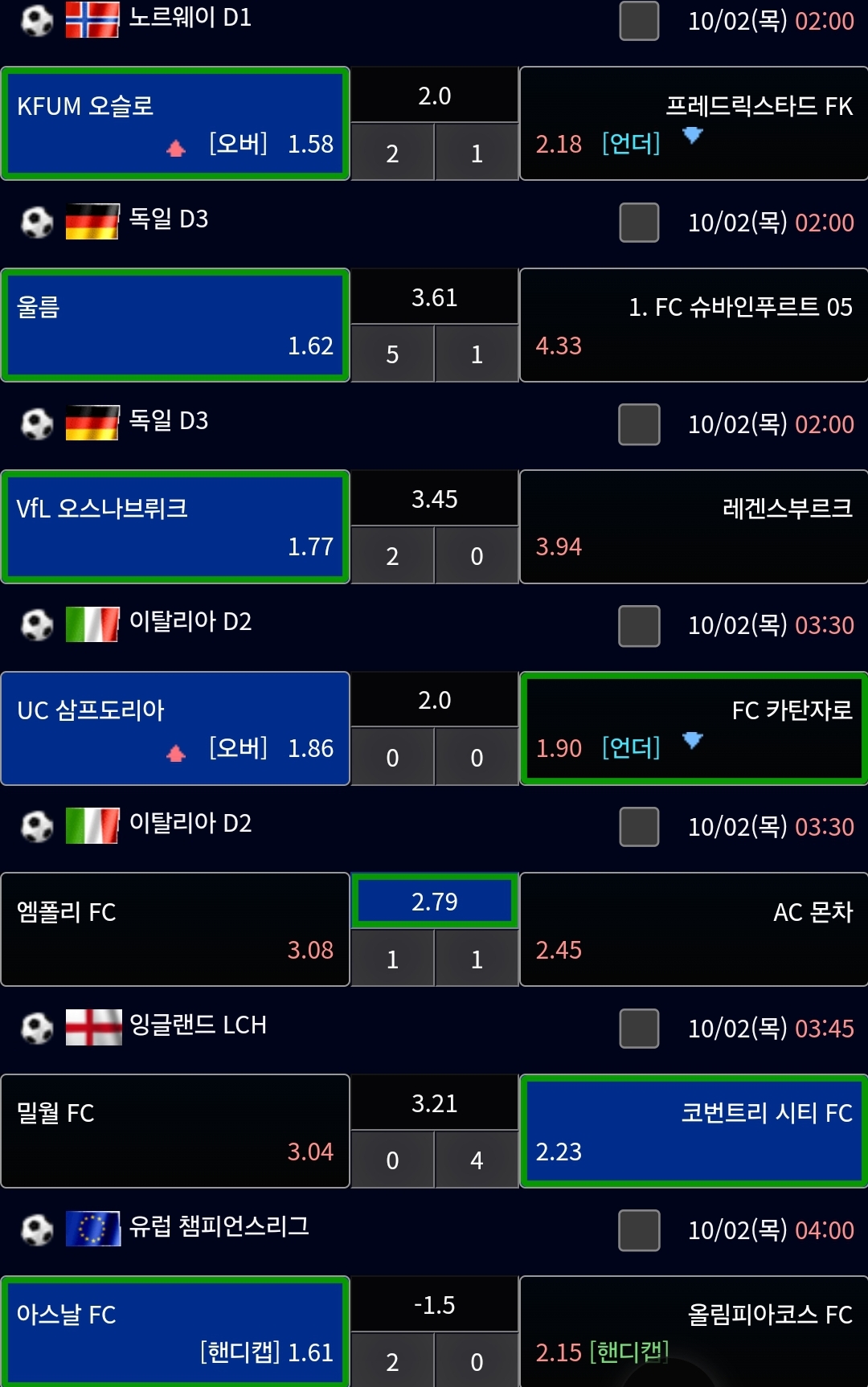Pick 올림피아코스 FC handicap at 2.15
Screen dimensions: 868x1387
click(x=694, y=1332)
